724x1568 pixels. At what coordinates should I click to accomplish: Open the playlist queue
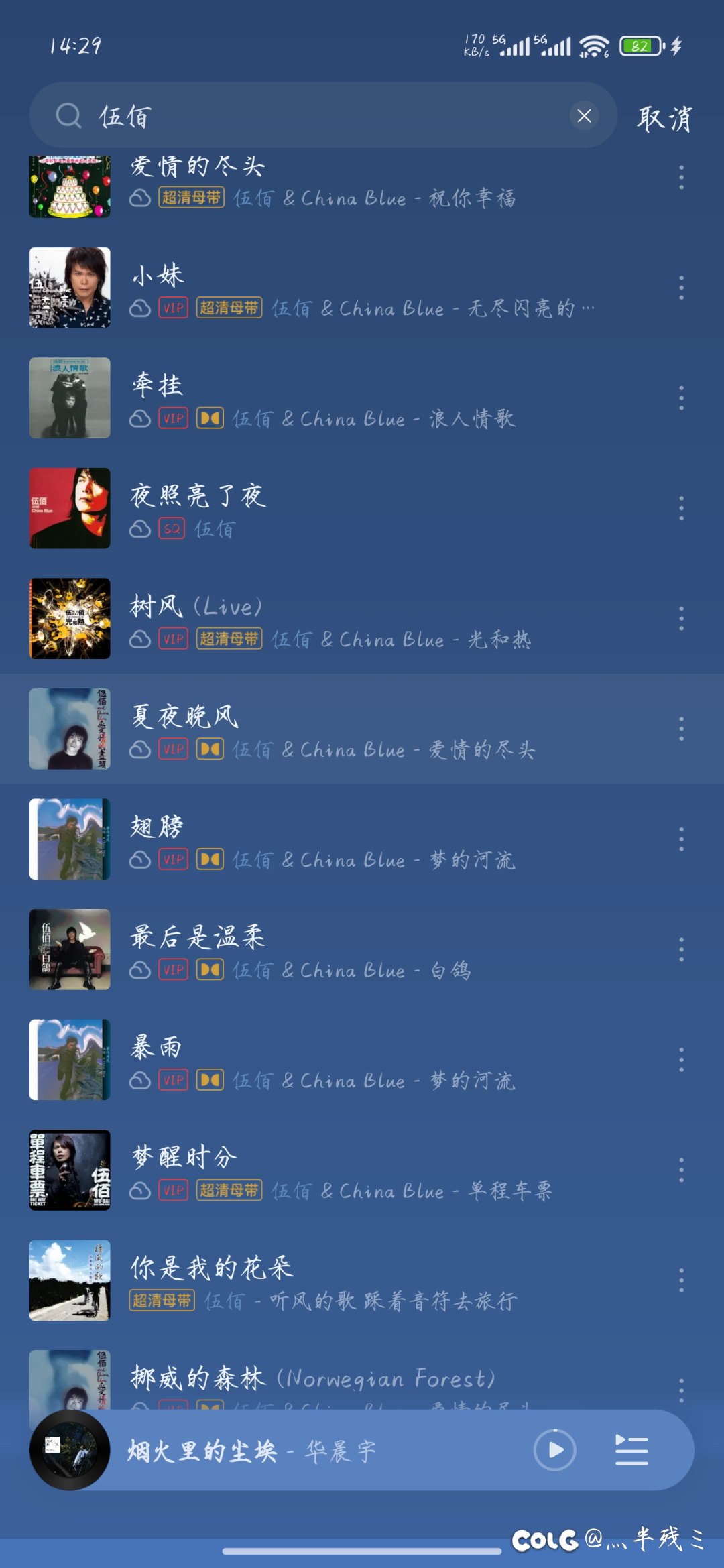(631, 1450)
